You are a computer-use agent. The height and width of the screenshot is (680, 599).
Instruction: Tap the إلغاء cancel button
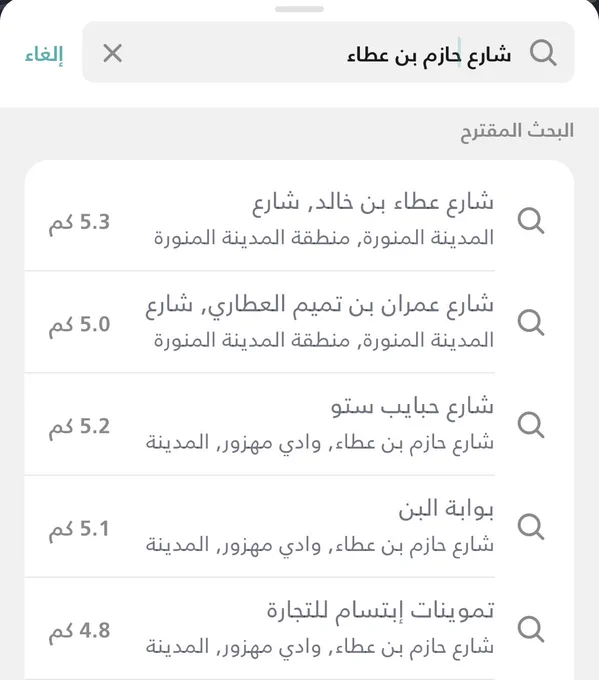(44, 55)
